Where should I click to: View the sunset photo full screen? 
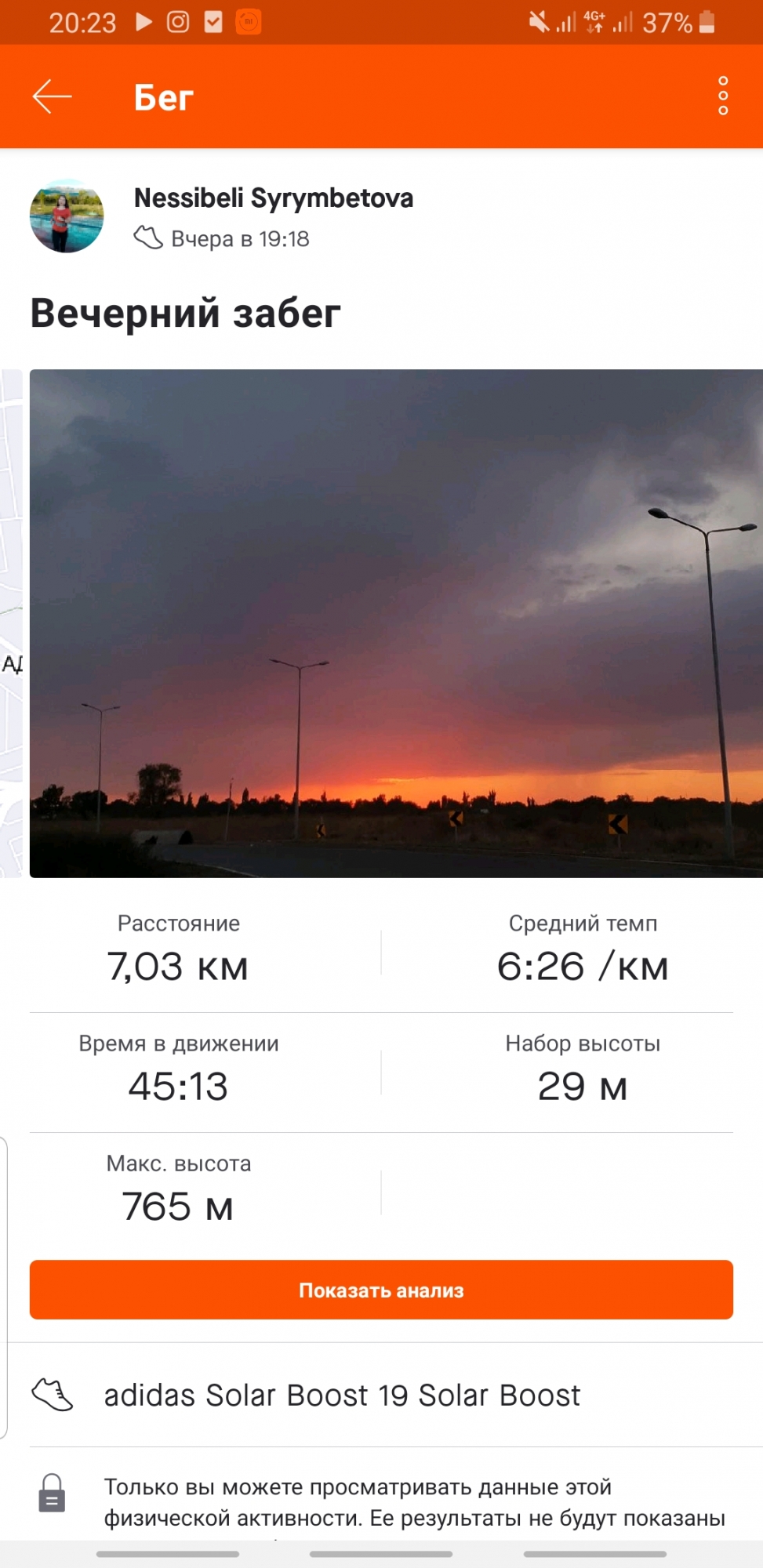396,622
